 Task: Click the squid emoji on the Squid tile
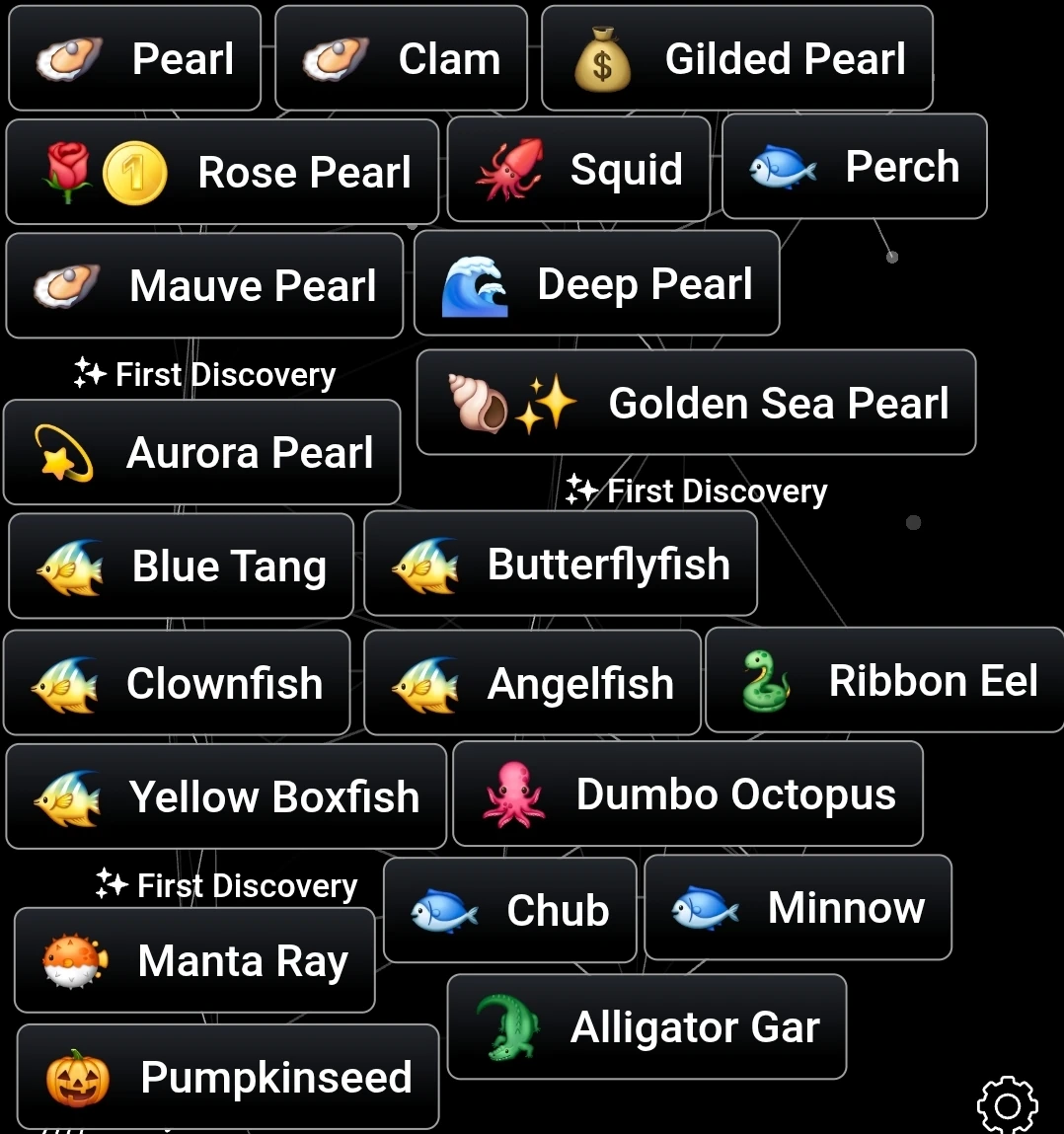tap(505, 168)
